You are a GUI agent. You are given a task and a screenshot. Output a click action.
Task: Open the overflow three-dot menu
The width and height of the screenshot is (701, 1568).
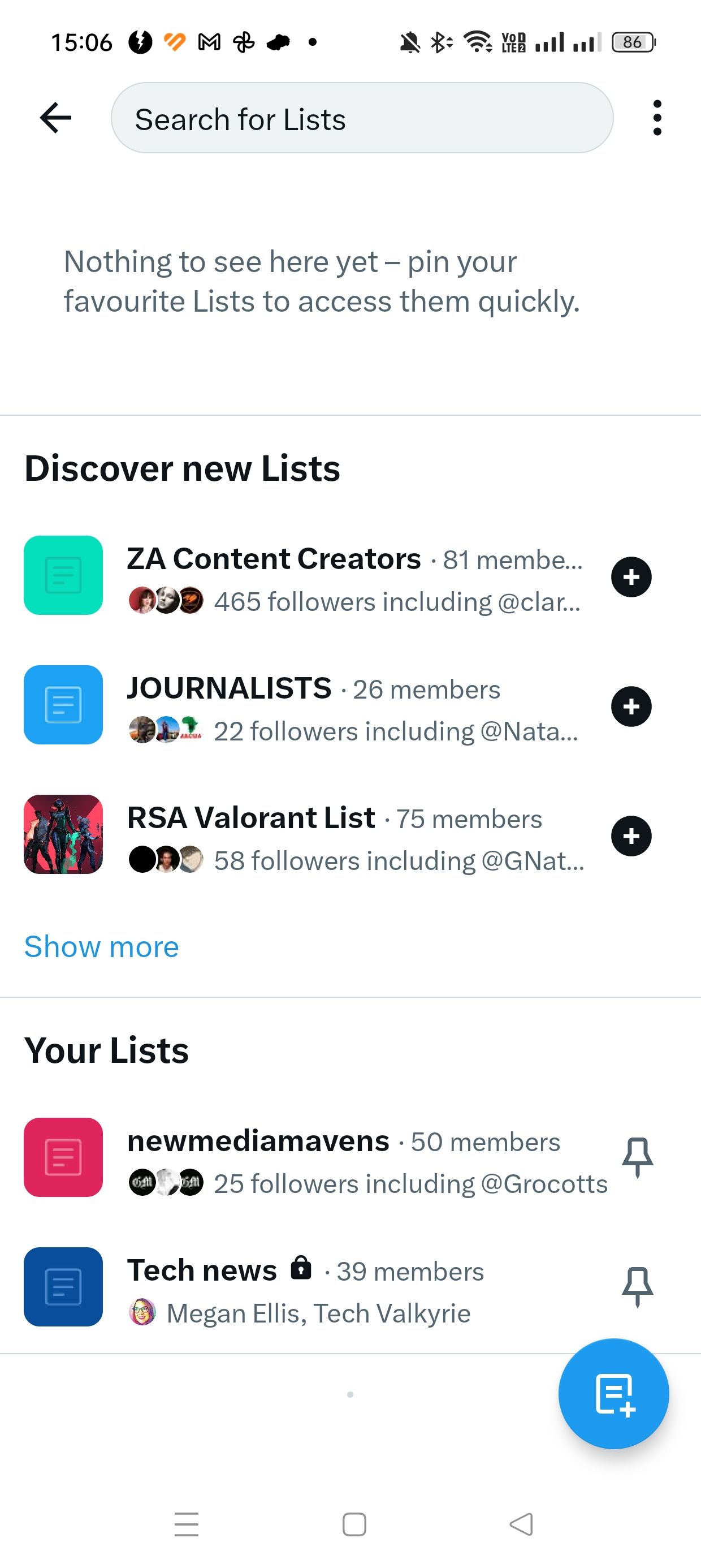(x=657, y=118)
